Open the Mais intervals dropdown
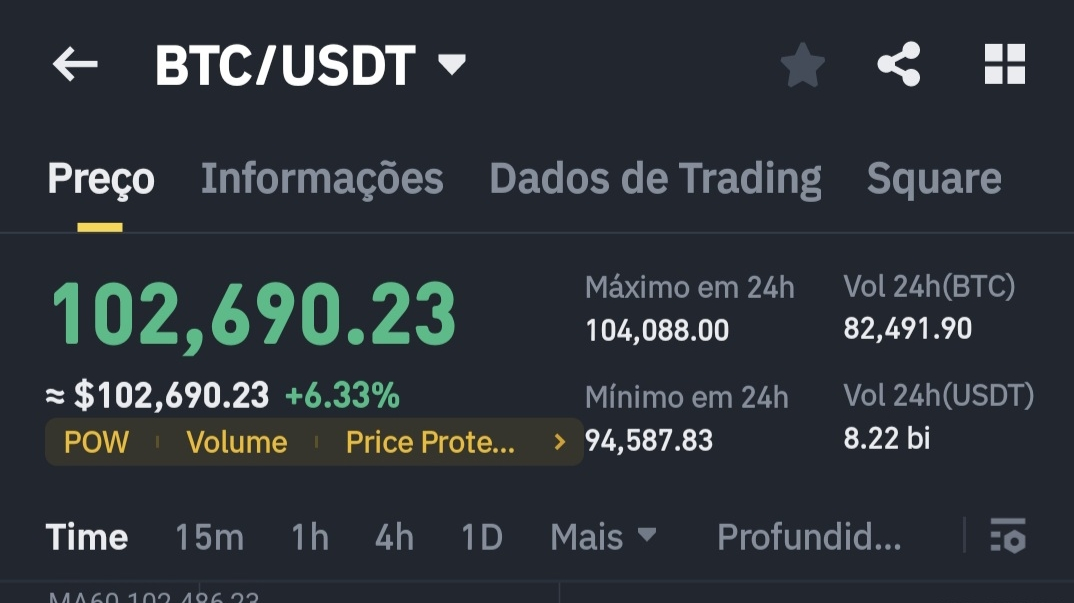1074x603 pixels. 603,538
